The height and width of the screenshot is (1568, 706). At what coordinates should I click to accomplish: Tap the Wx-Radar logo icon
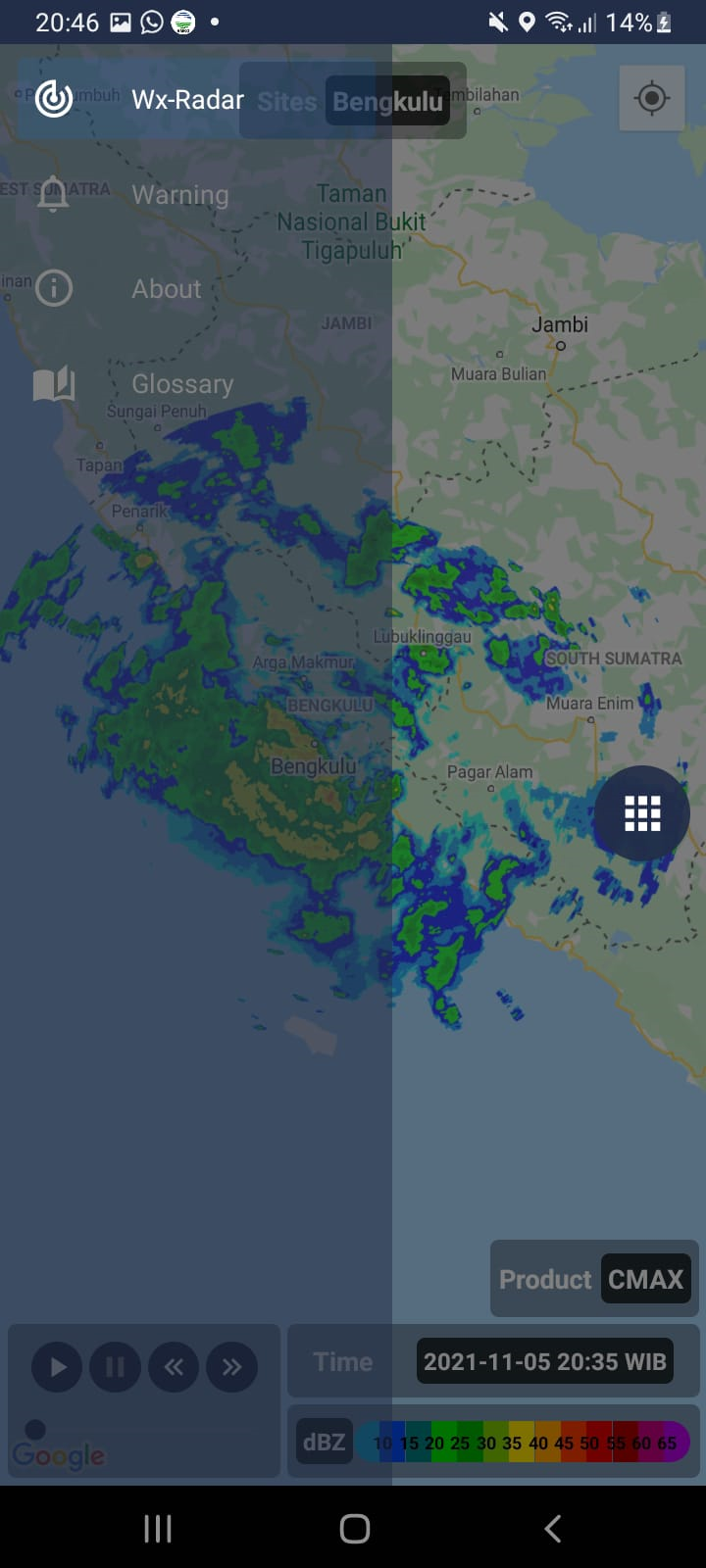pos(54,99)
